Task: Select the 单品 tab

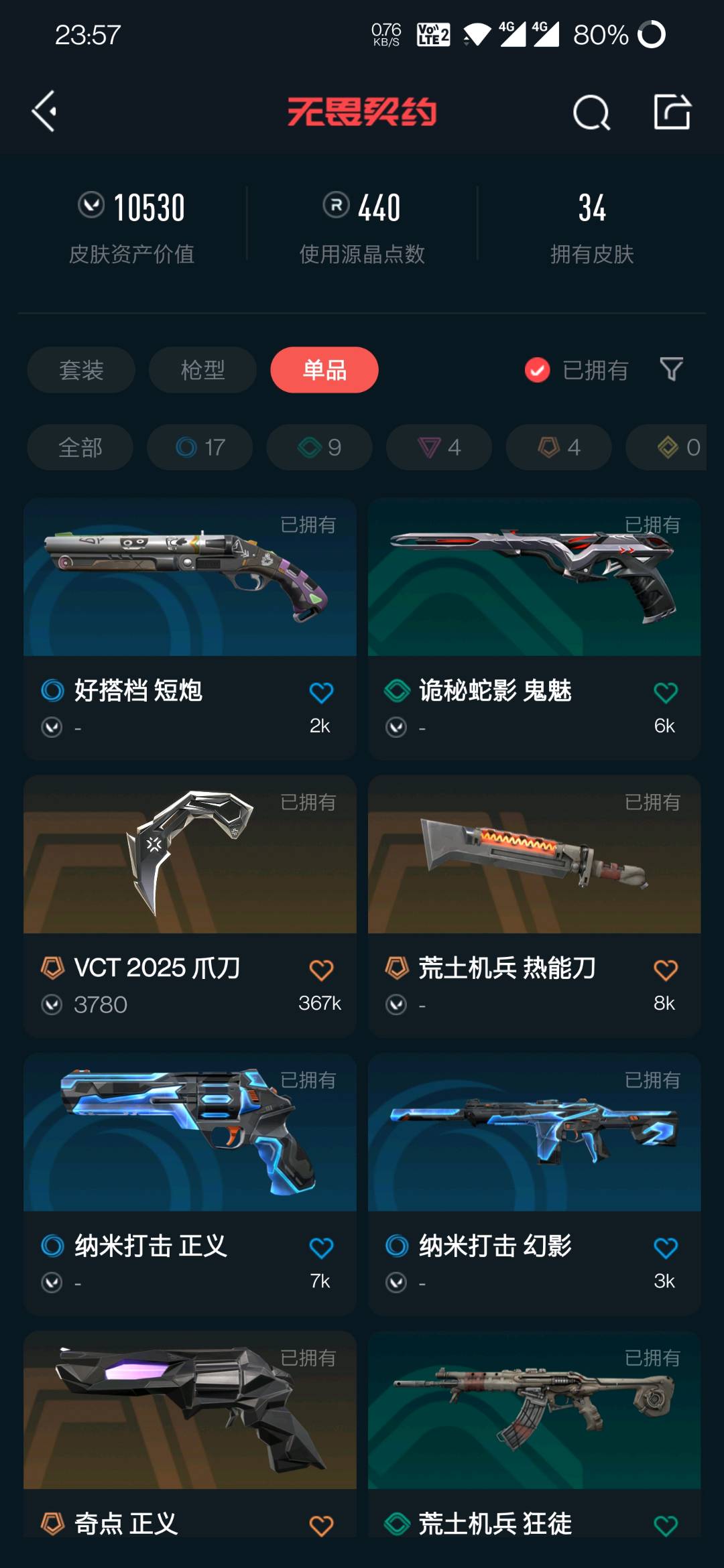Action: point(324,370)
